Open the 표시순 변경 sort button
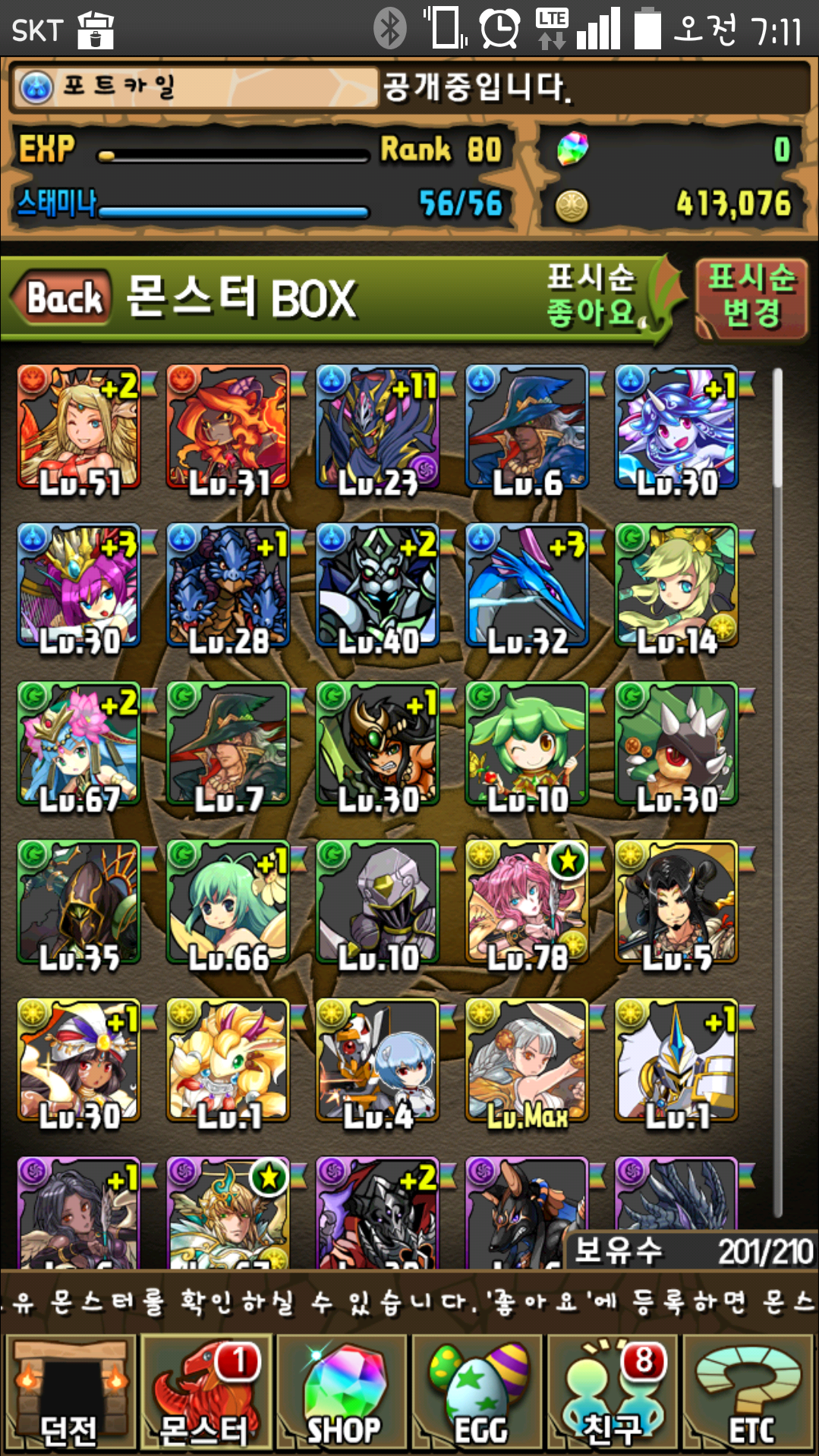Viewport: 819px width, 1456px height. click(751, 298)
